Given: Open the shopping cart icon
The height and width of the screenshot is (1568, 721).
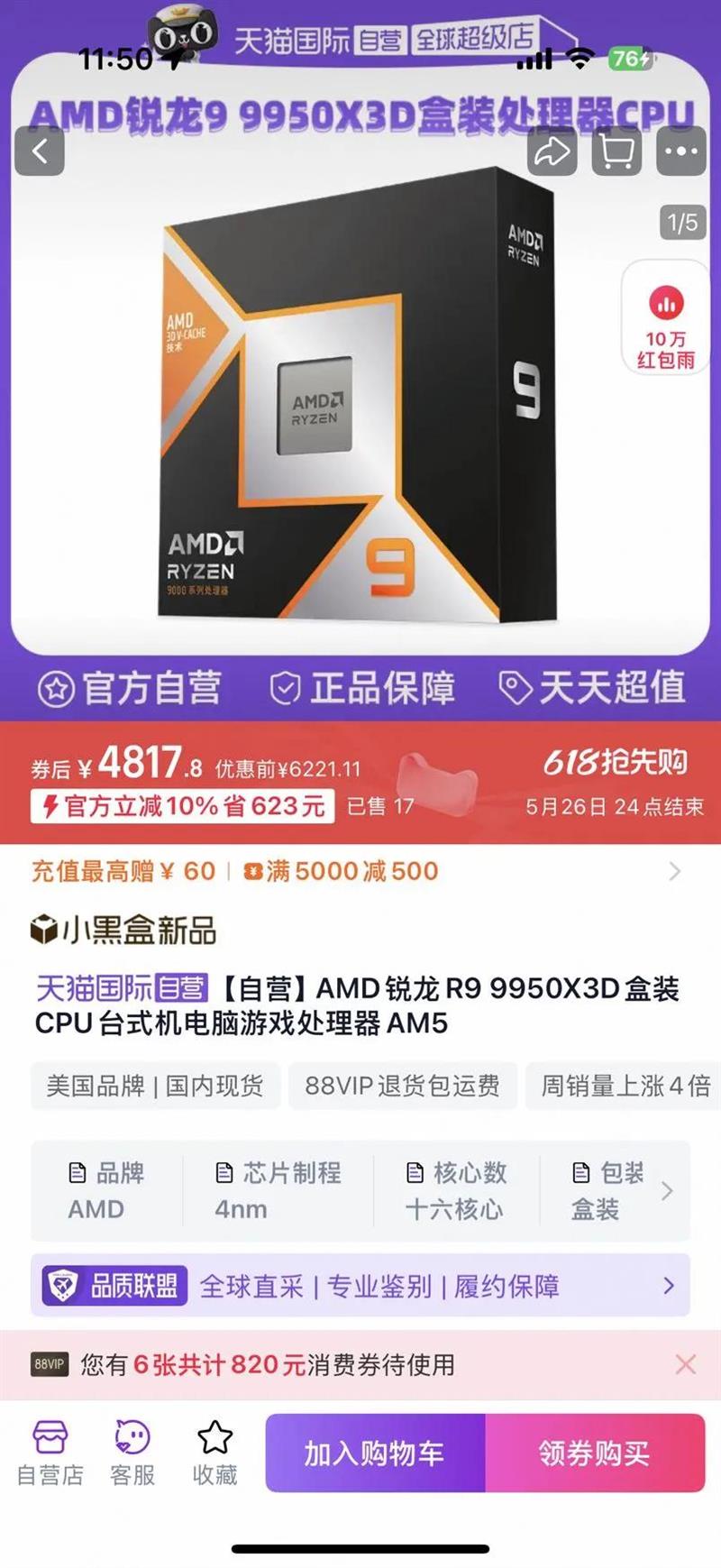Looking at the screenshot, I should click(x=616, y=151).
